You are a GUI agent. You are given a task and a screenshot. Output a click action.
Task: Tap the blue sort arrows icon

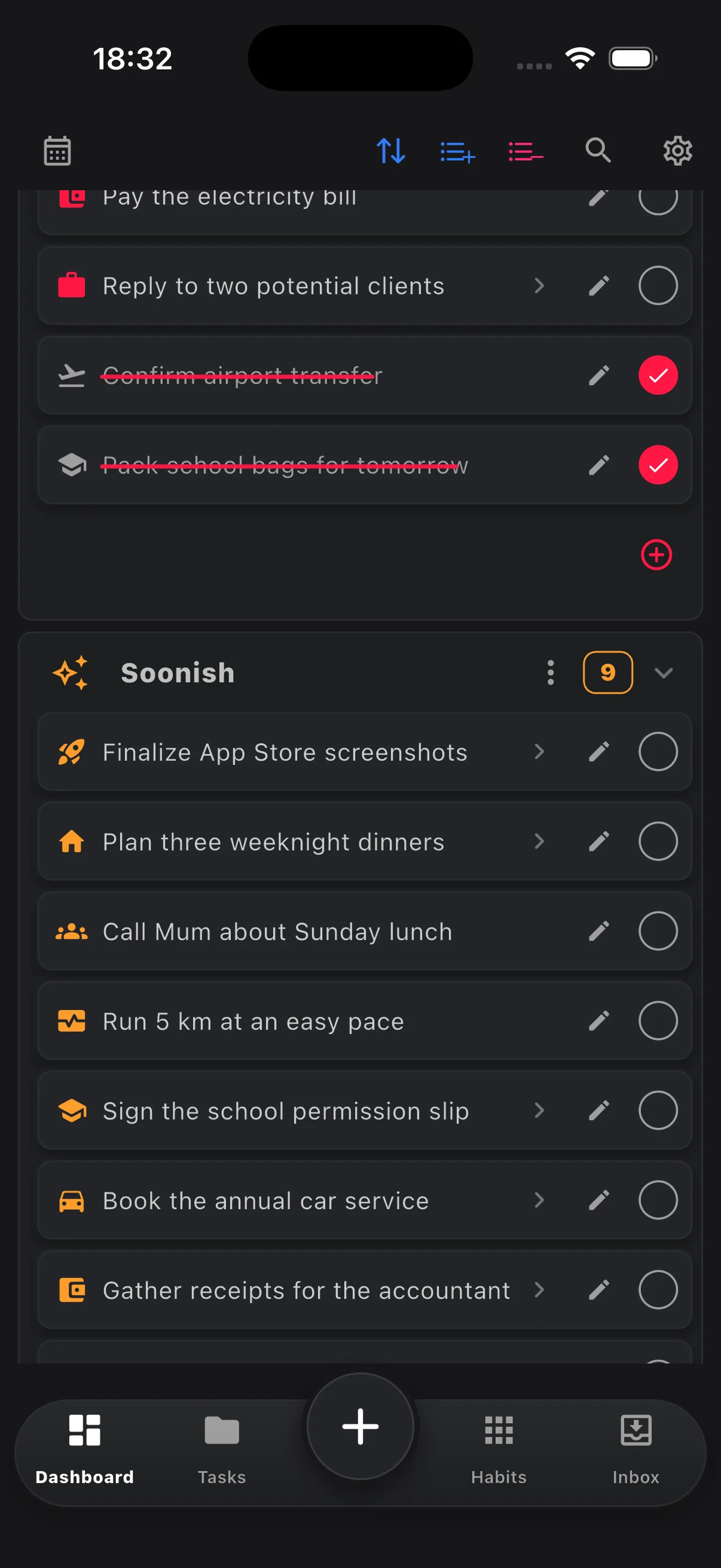pos(390,150)
